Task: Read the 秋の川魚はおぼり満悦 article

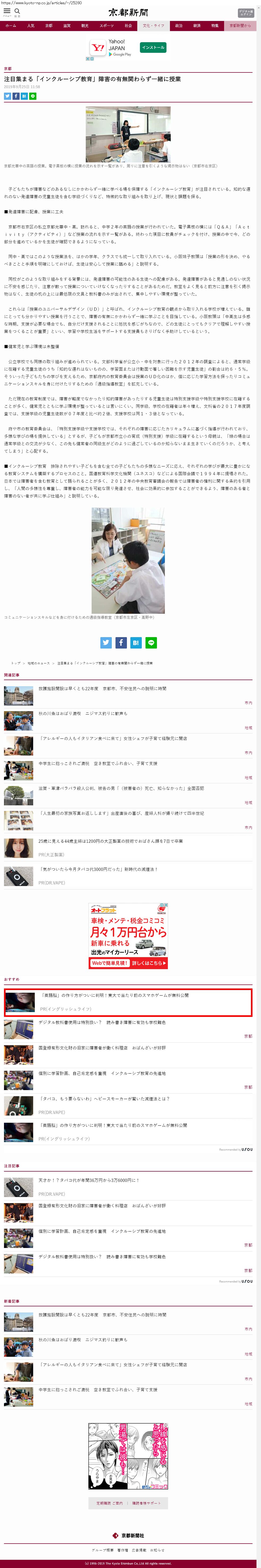Action: tap(83, 713)
